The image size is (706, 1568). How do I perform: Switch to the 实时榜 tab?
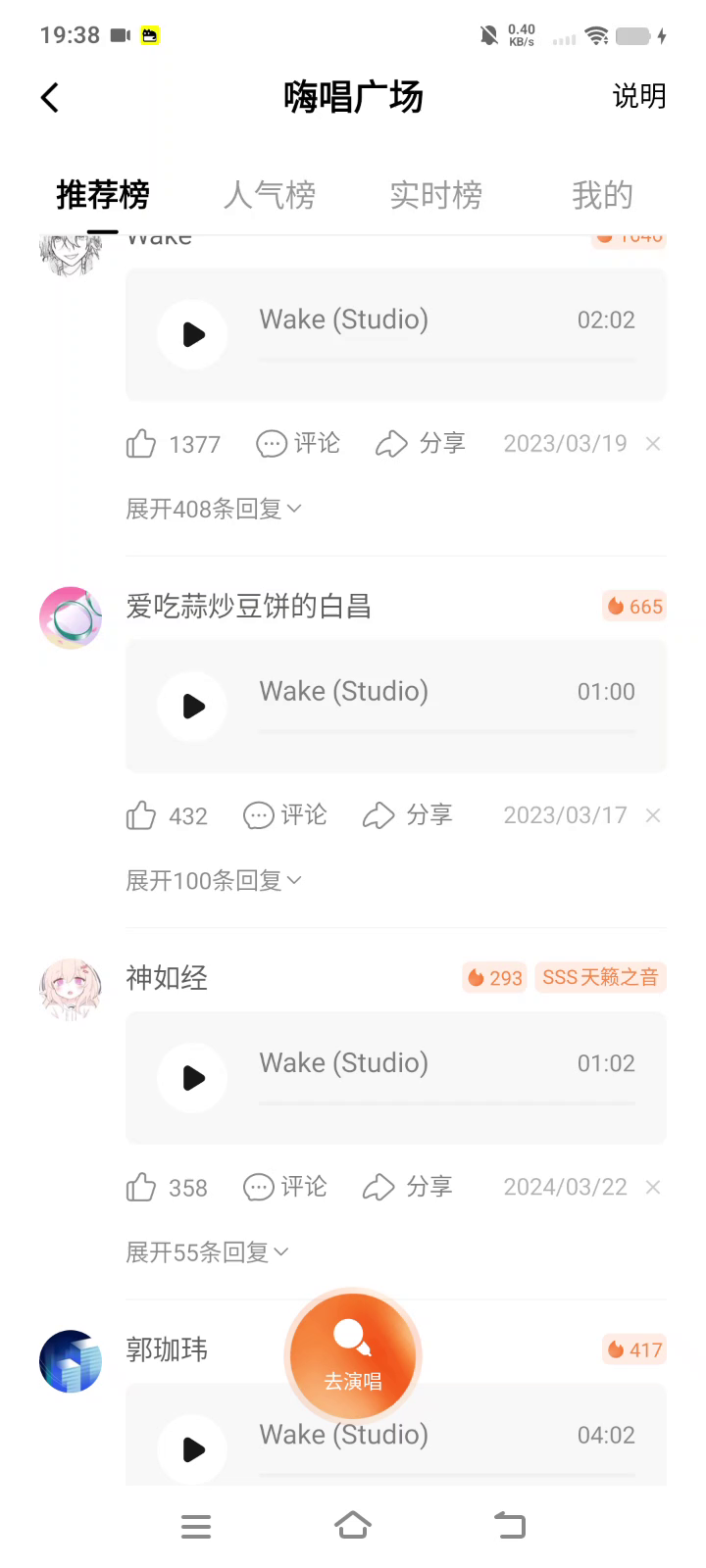436,195
